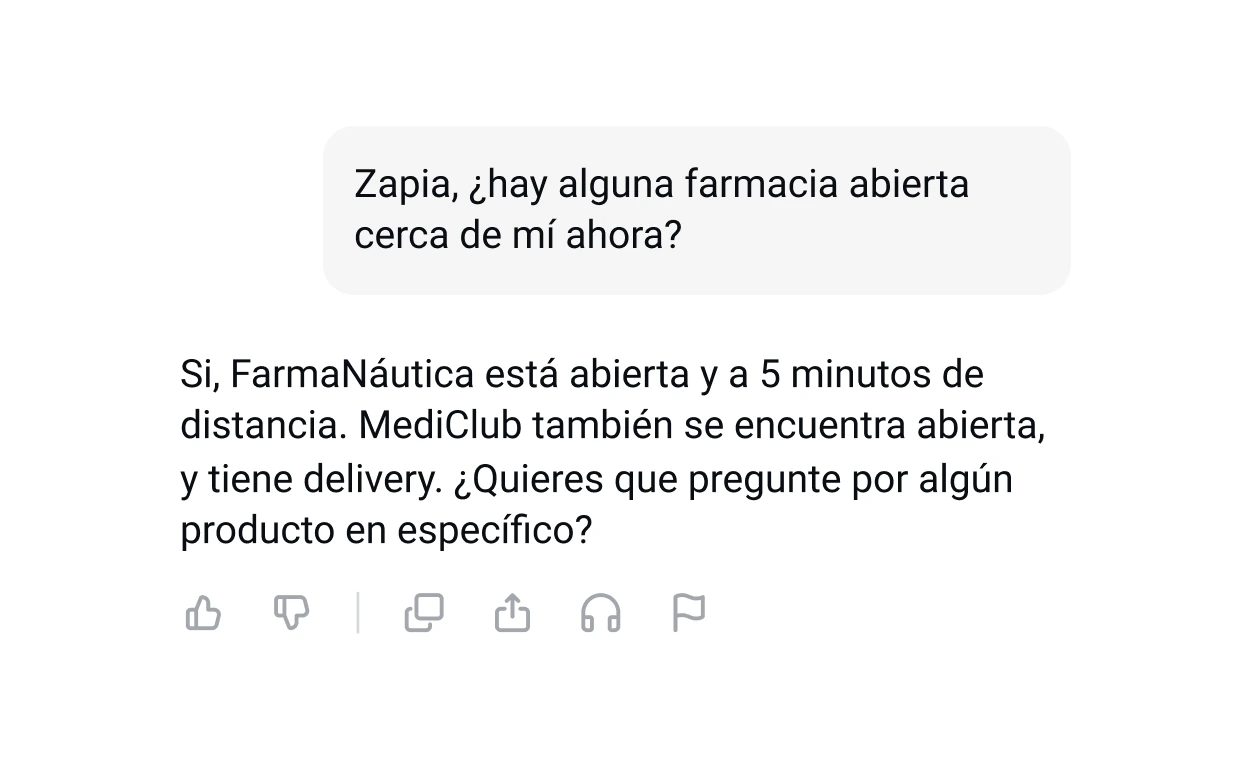1254x762 pixels.
Task: Give the response a thumbs down
Action: click(x=291, y=612)
